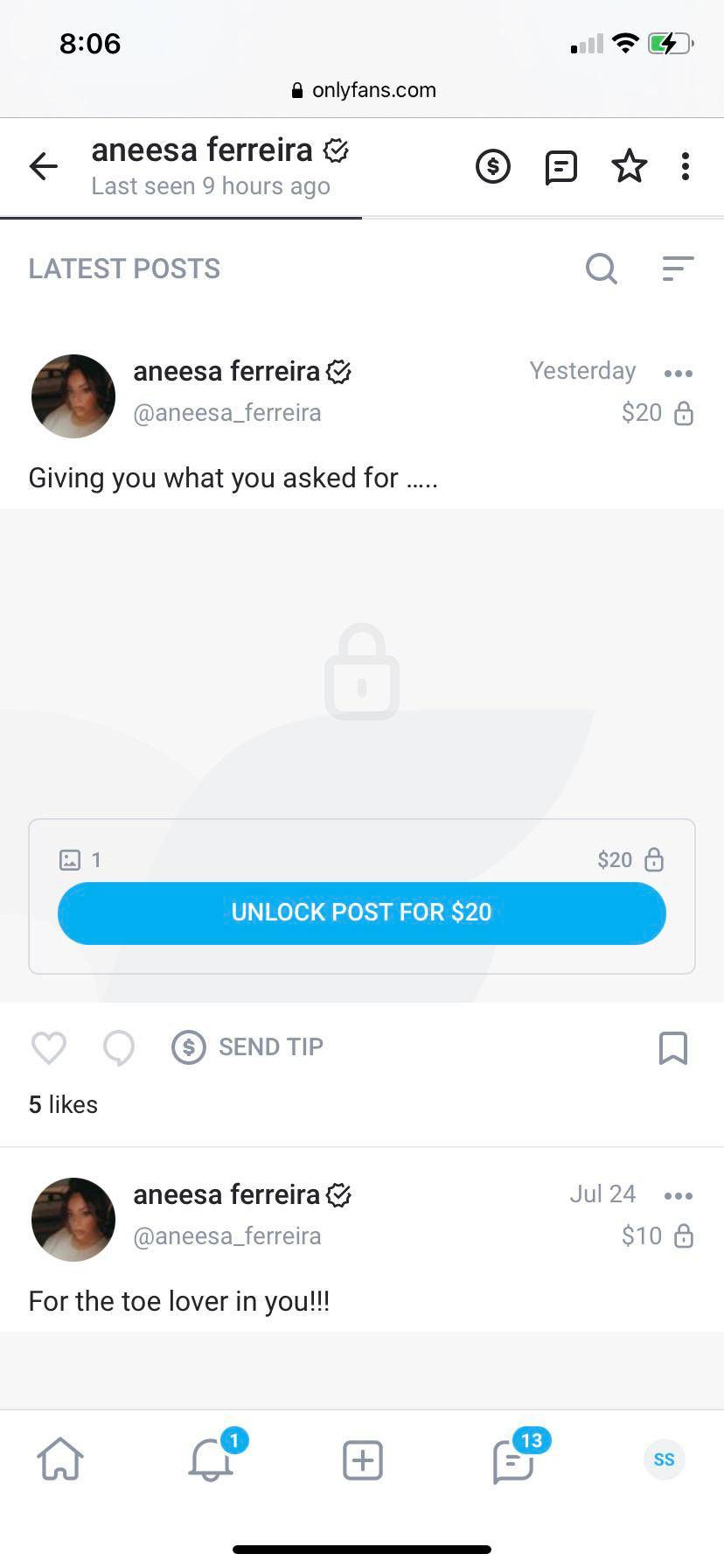Go to the Home tab

[60, 1459]
